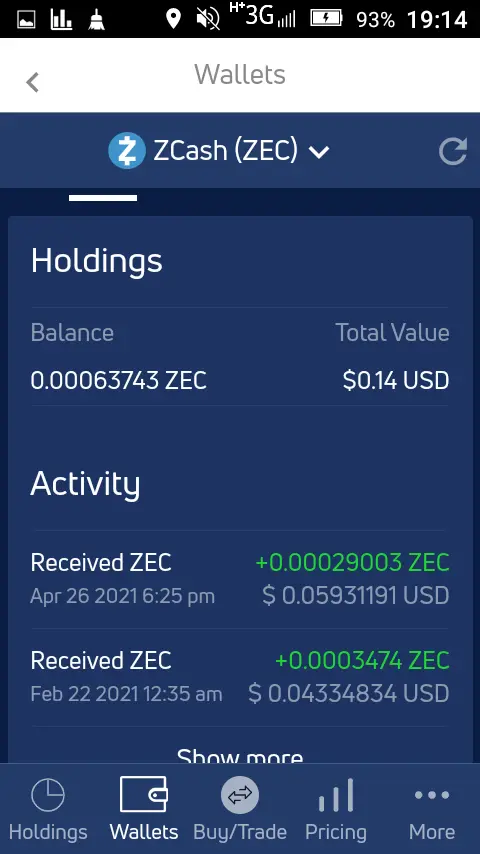The height and width of the screenshot is (854, 480).
Task: Expand the ZCash (ZEC) wallet dropdown
Action: point(219,151)
